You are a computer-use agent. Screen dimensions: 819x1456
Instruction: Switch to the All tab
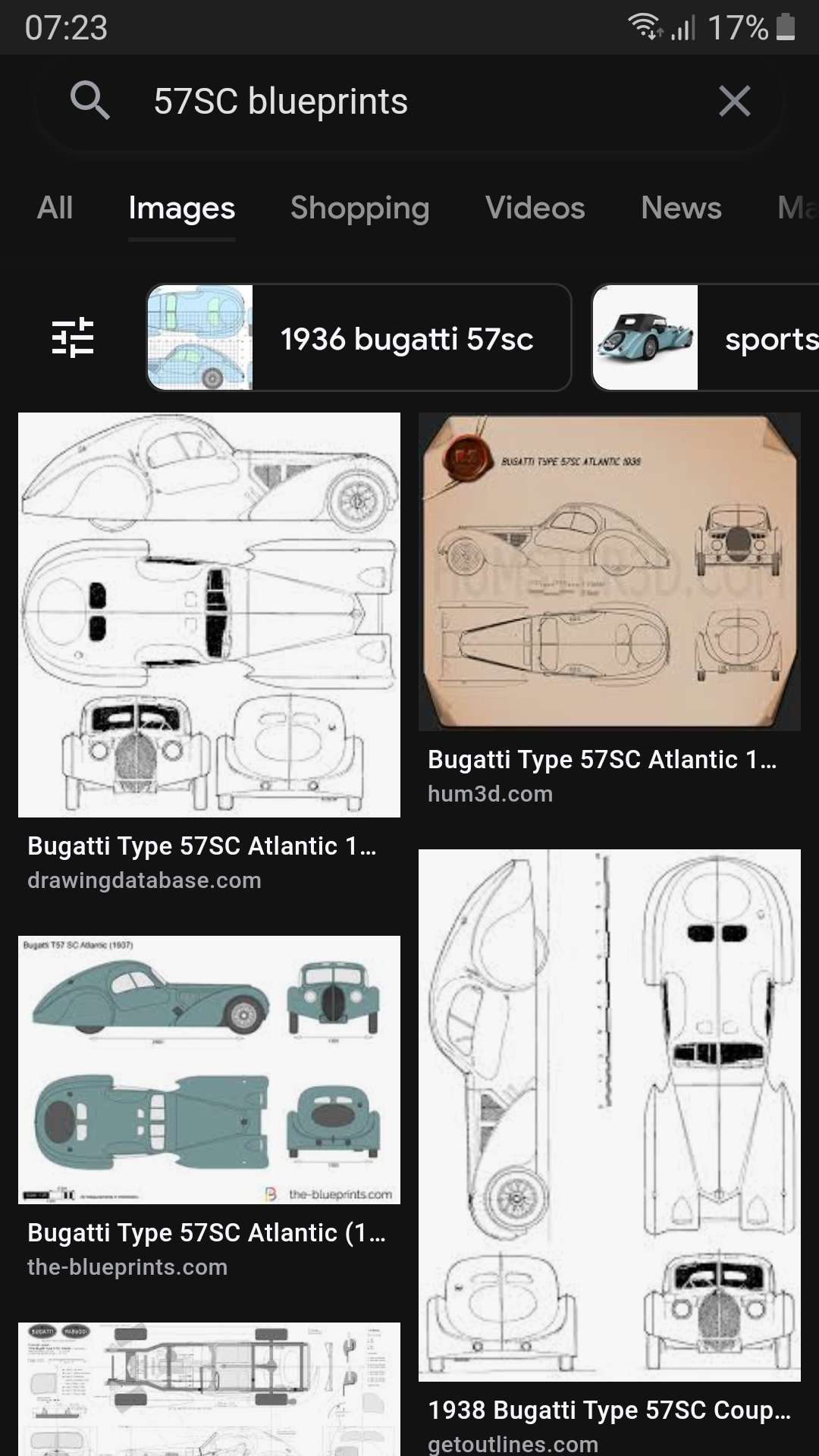pyautogui.click(x=55, y=208)
